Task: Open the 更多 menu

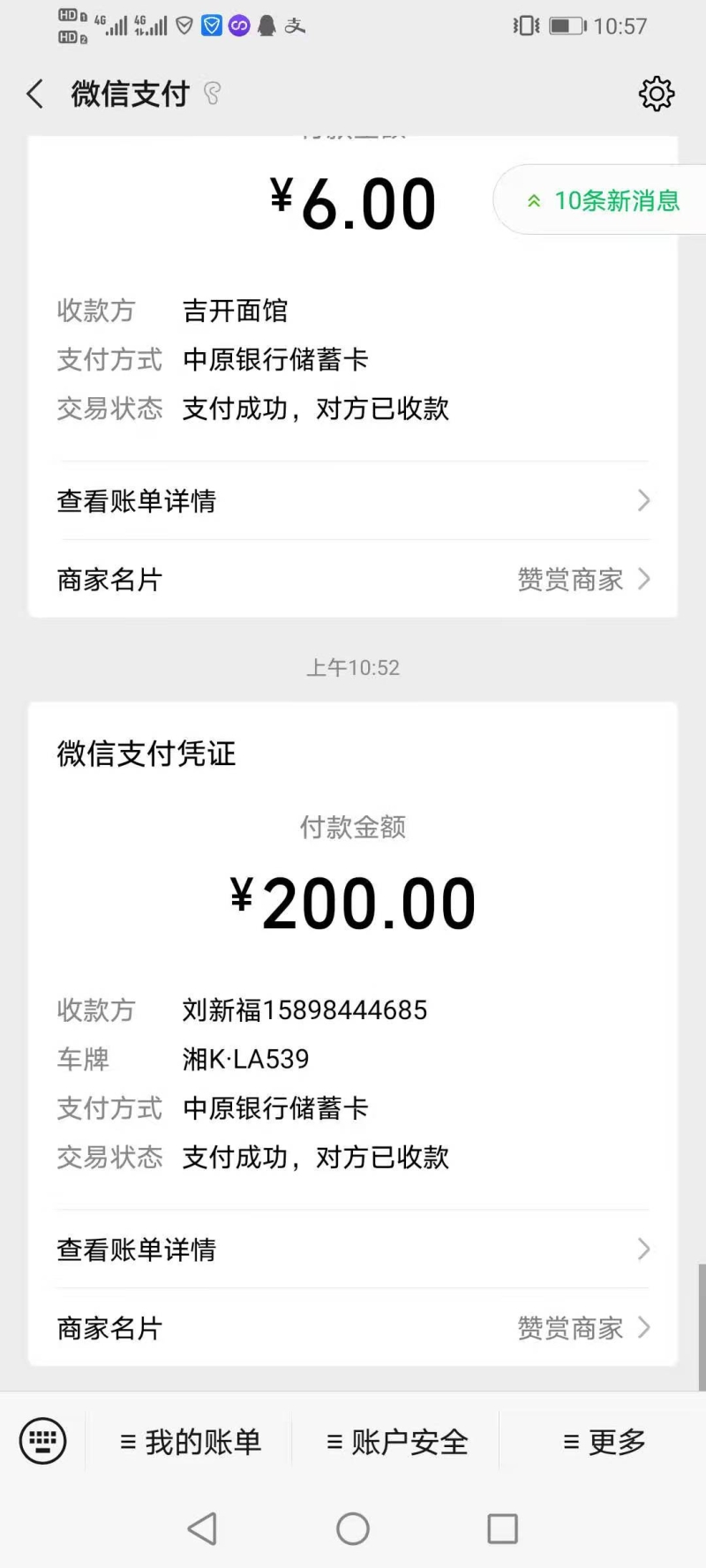Action: pyautogui.click(x=605, y=1442)
